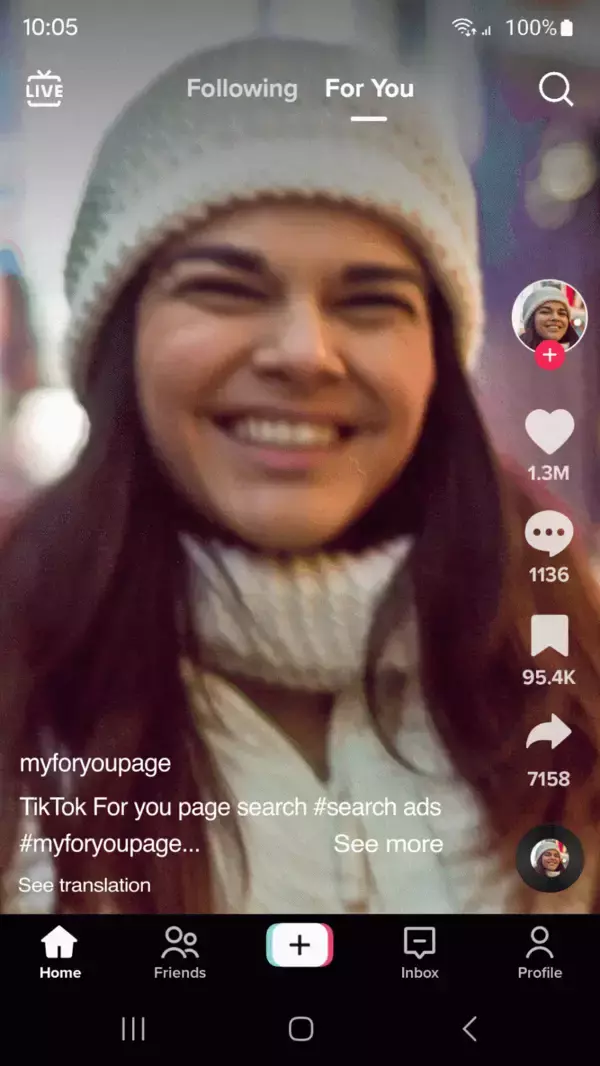Follow creator with the plus badge
Viewport: 600px width, 1066px height.
[549, 355]
